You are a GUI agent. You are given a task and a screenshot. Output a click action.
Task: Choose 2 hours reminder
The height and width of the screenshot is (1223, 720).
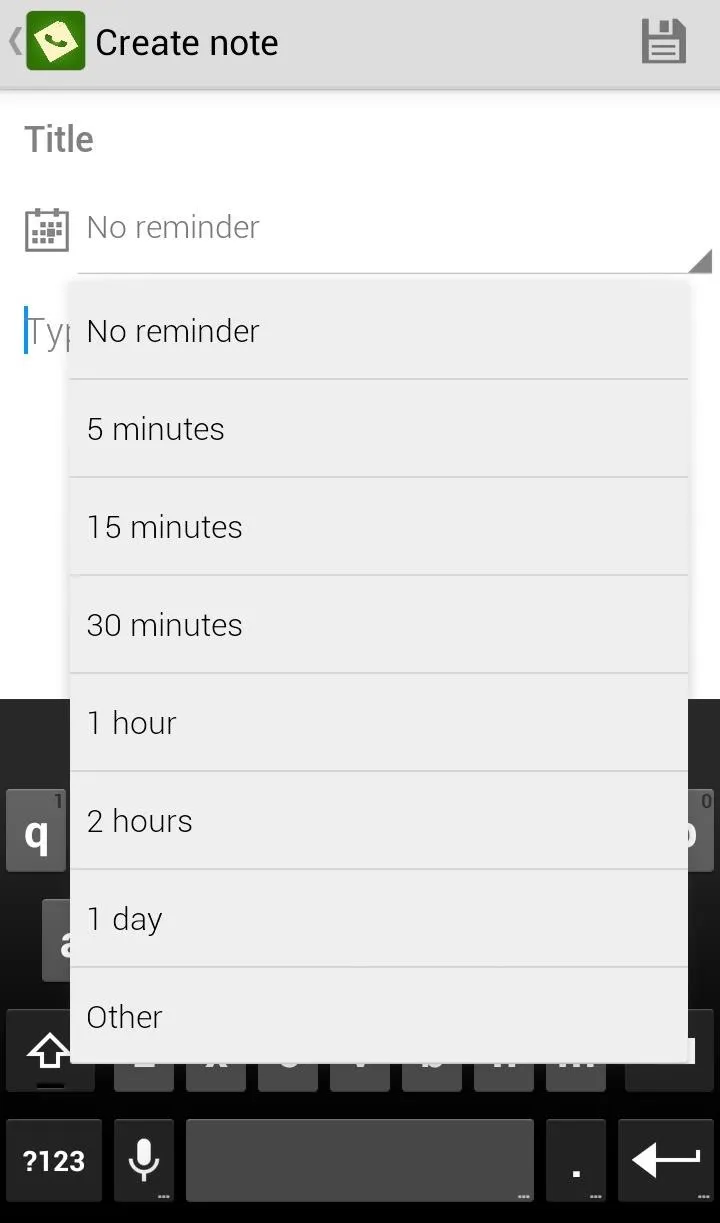(x=379, y=821)
